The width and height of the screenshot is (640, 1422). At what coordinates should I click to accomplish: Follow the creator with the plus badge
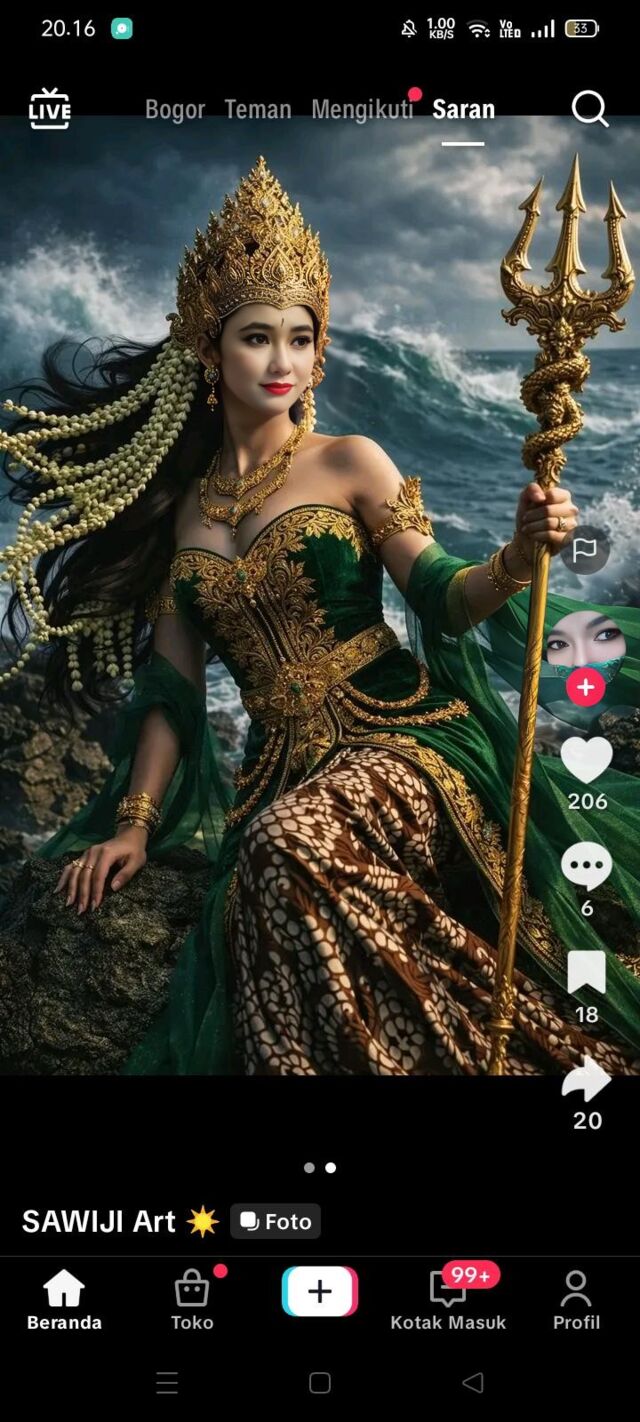point(585,688)
